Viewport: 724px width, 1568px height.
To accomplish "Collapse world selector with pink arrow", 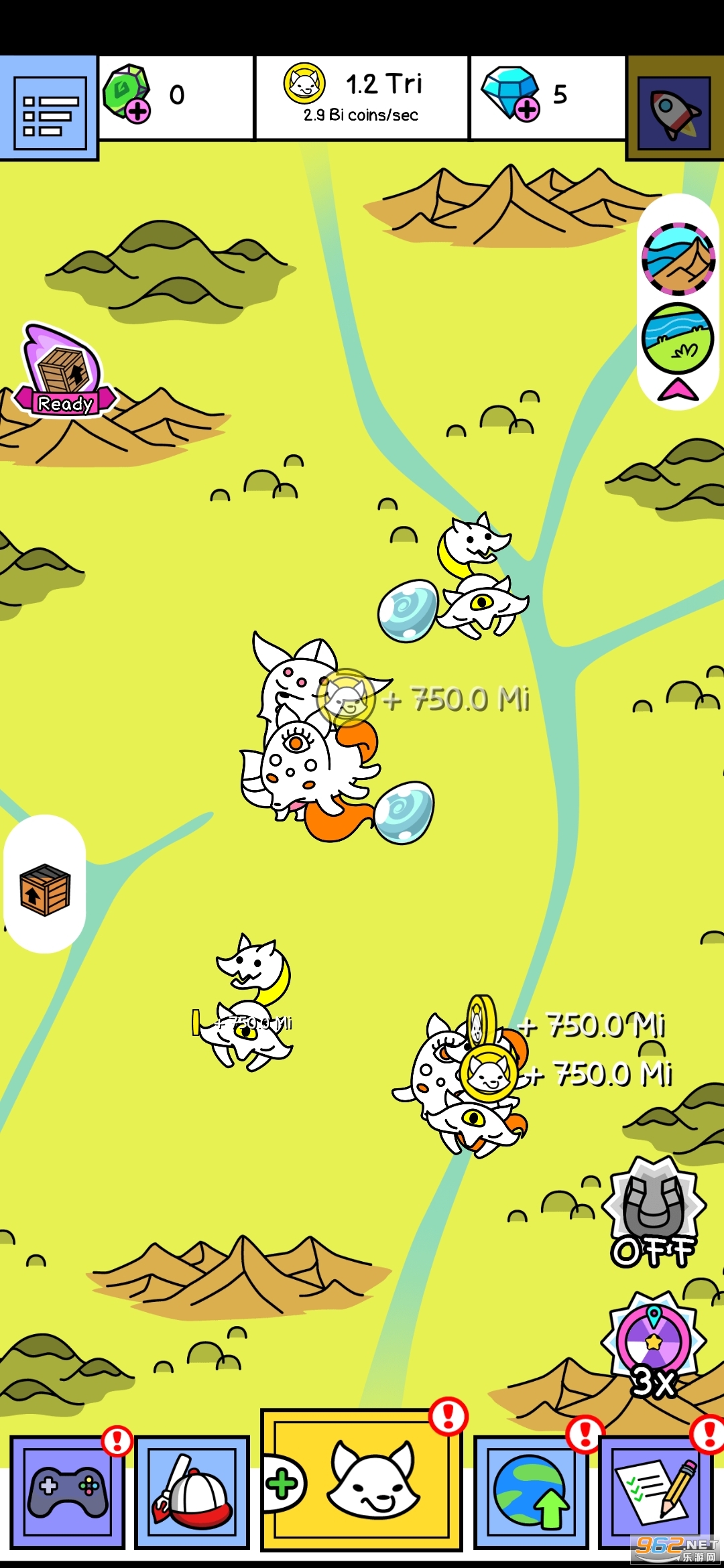I will coord(678,390).
